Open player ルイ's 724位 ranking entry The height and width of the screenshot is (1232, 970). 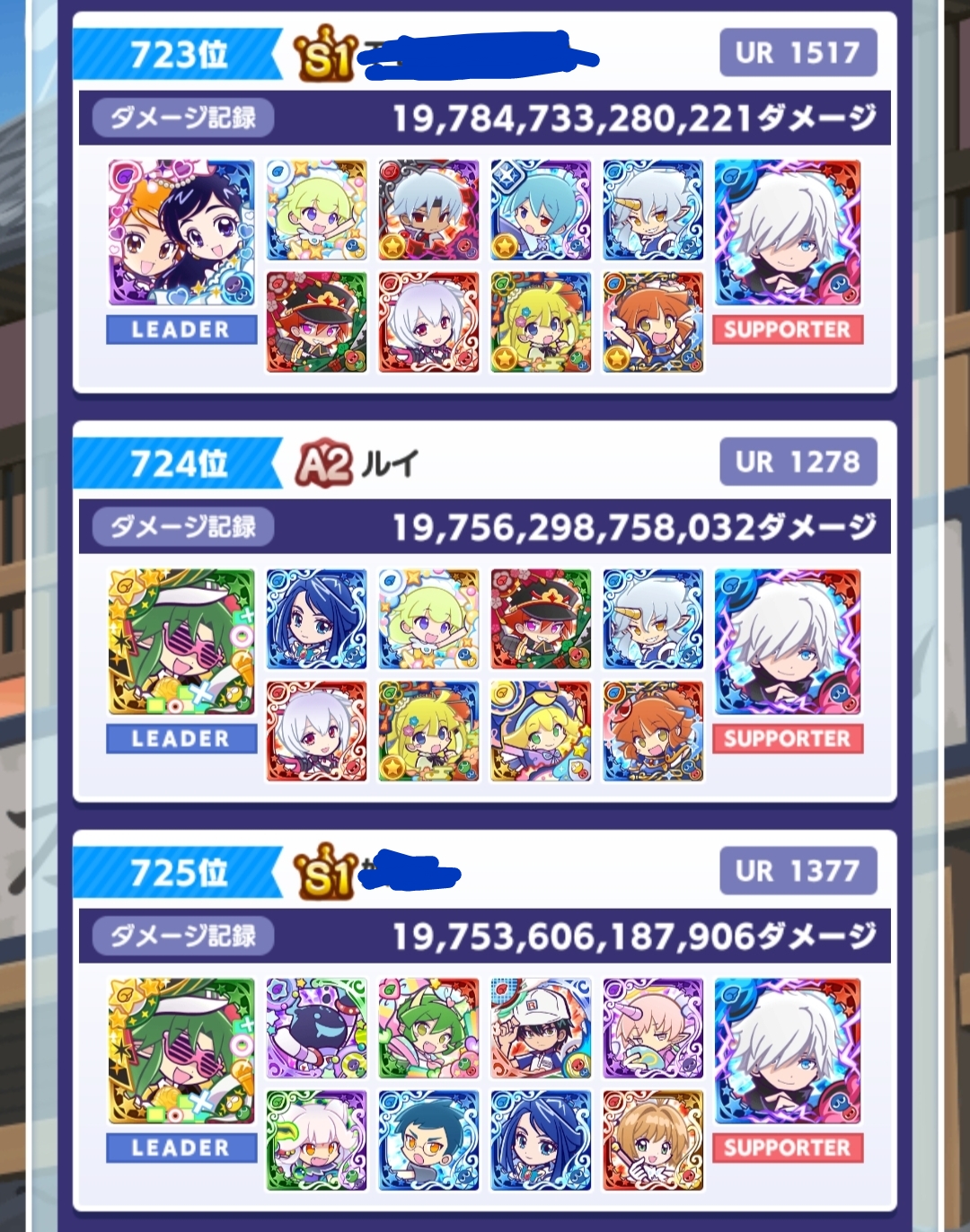tap(485, 463)
